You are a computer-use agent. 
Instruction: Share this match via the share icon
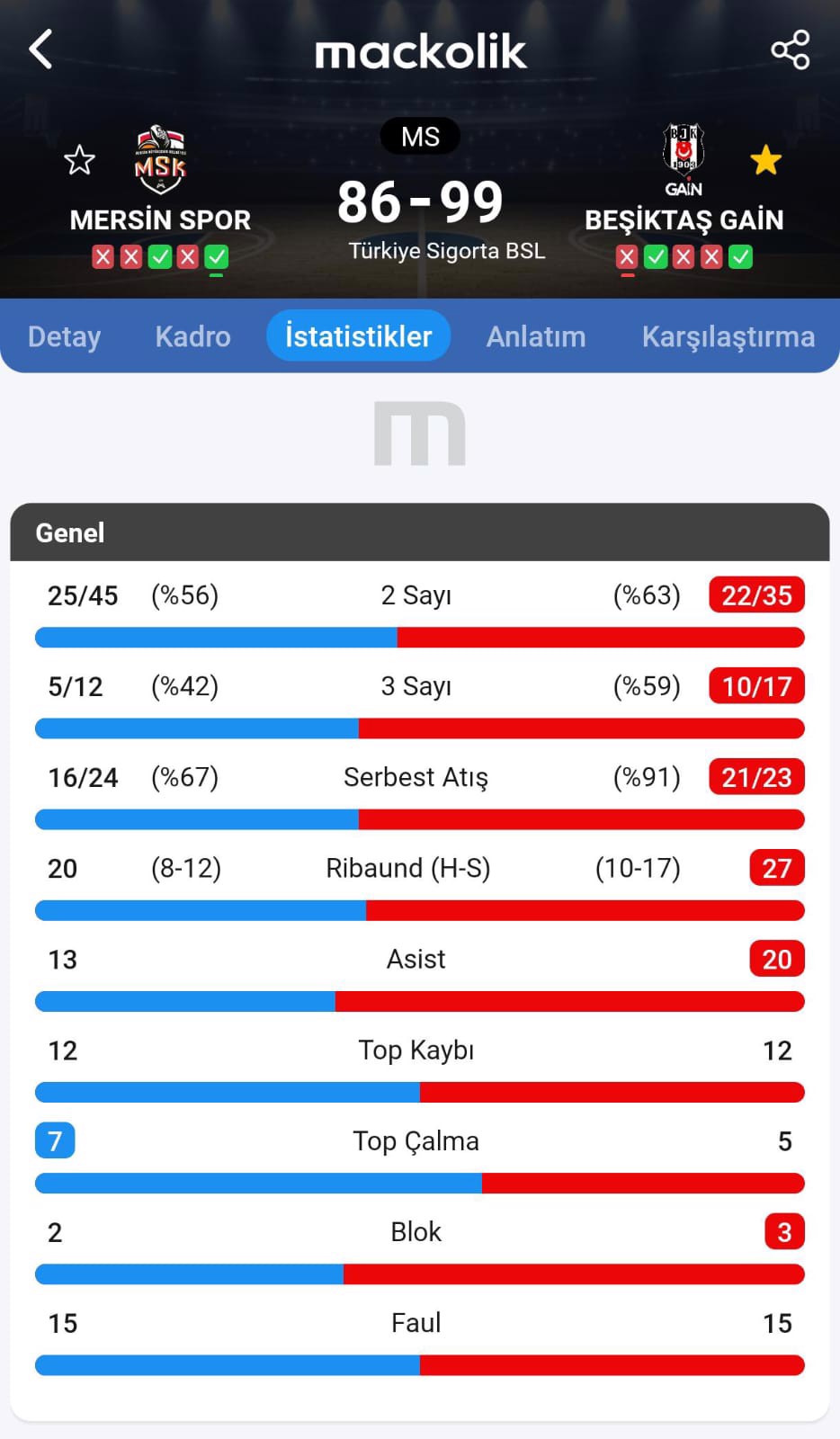pyautogui.click(x=790, y=49)
